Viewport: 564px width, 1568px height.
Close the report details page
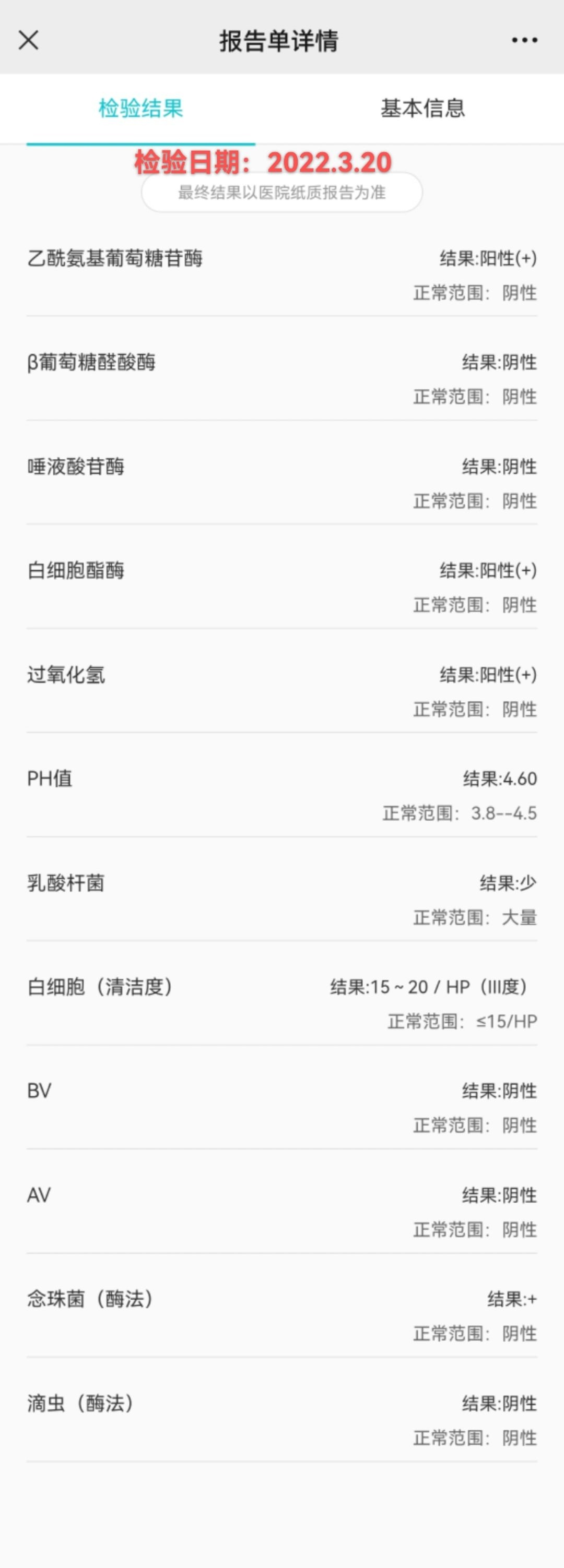coord(28,40)
